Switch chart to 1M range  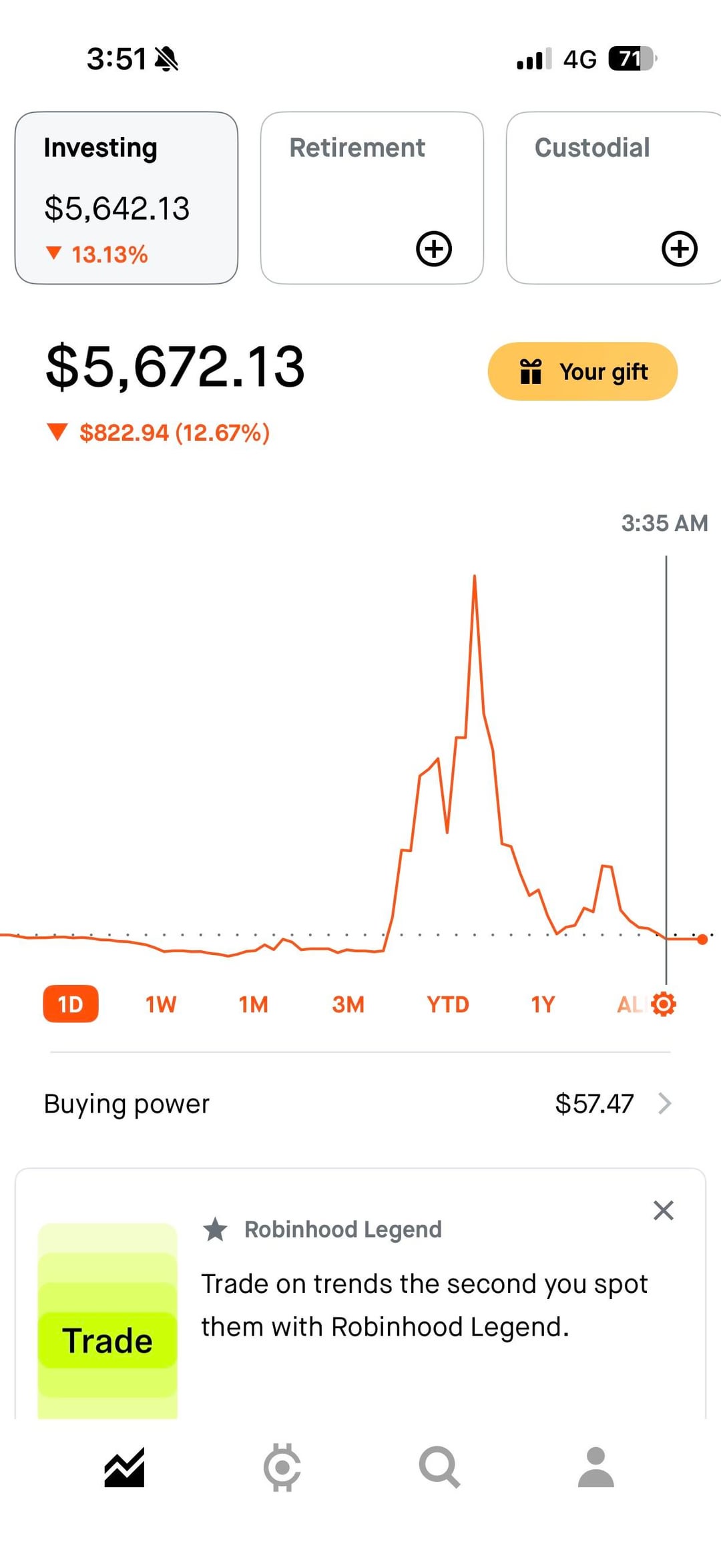(254, 1004)
